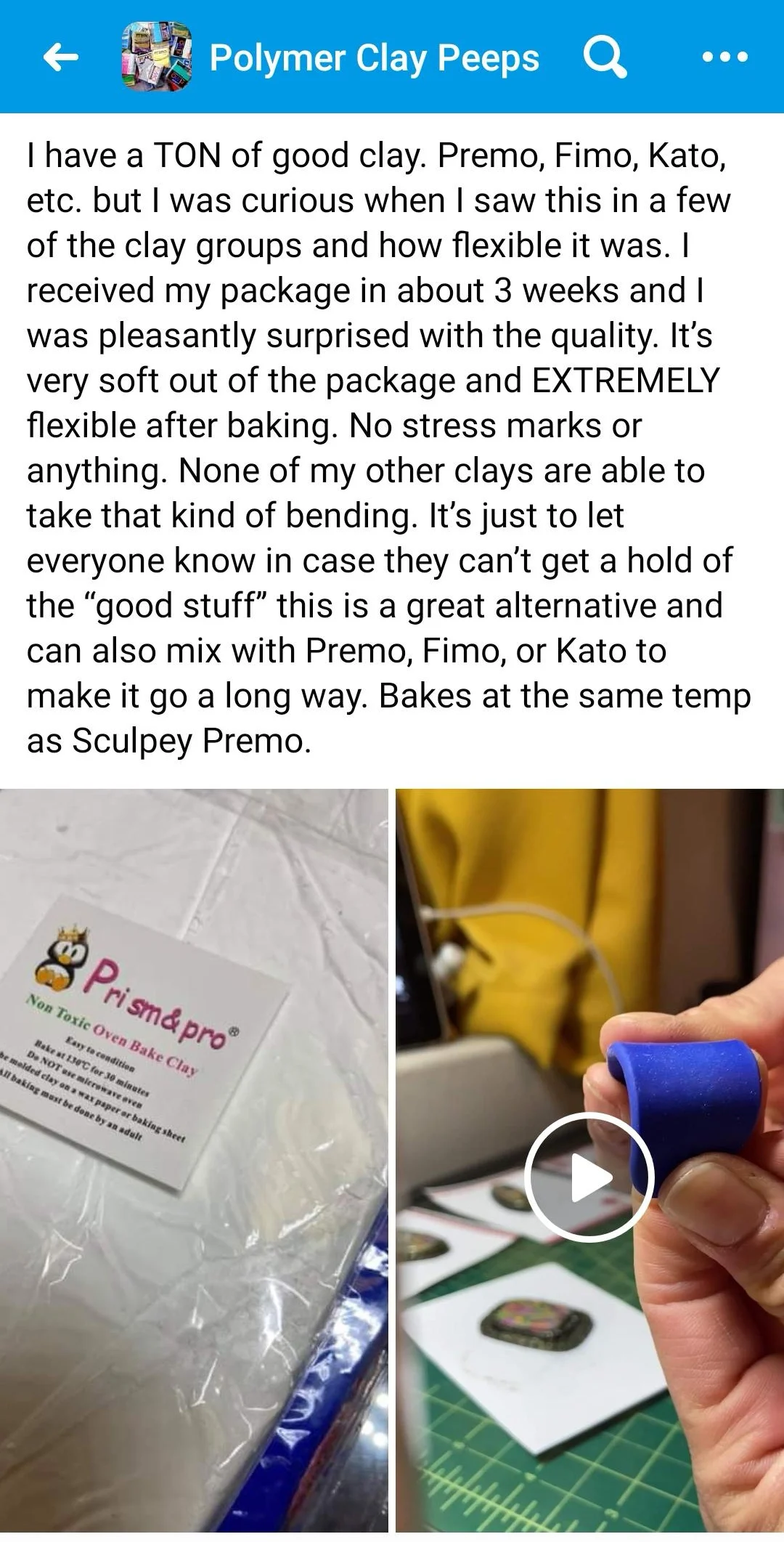Viewport: 784px width, 1542px height.
Task: Play the blue clay bending video
Action: pos(589,1177)
